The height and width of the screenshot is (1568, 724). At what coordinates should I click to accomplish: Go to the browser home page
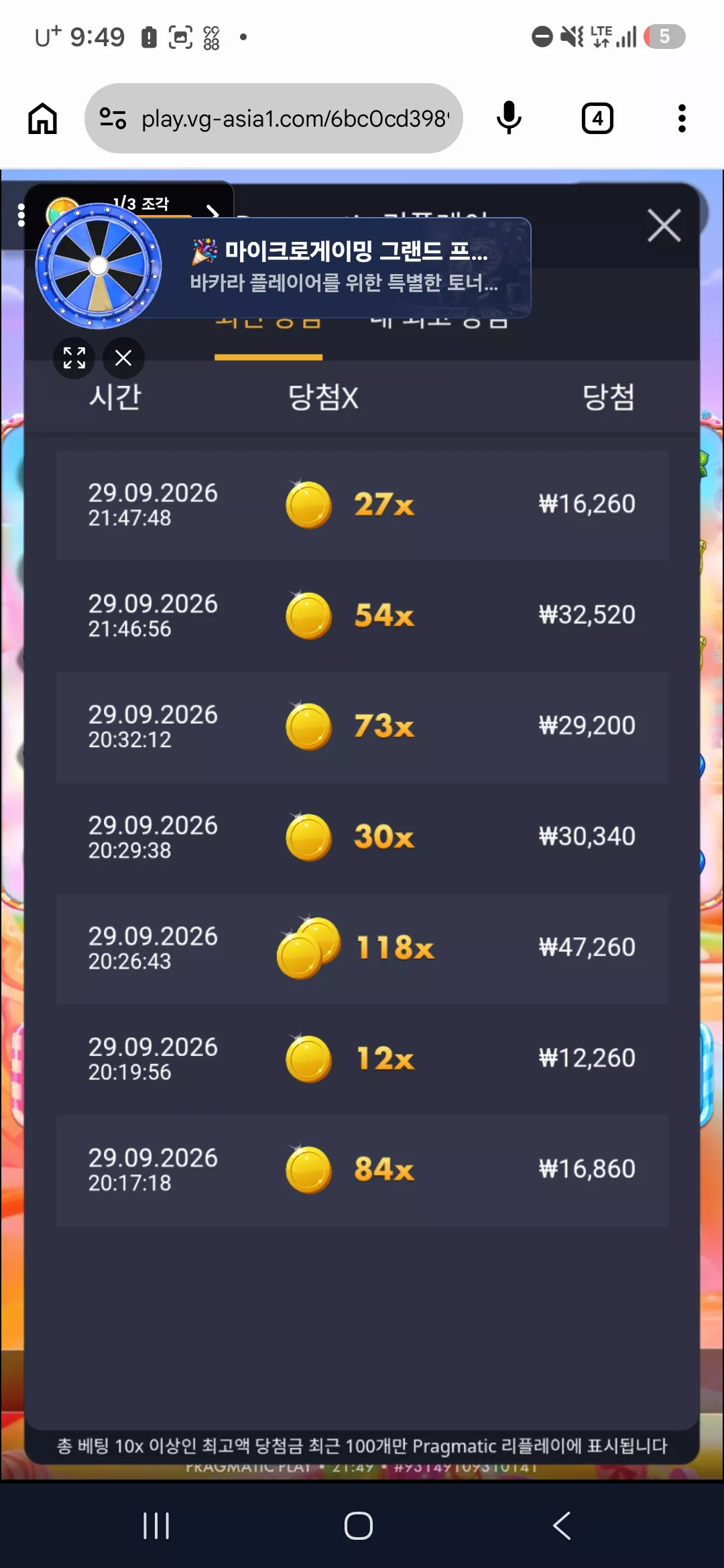tap(42, 119)
